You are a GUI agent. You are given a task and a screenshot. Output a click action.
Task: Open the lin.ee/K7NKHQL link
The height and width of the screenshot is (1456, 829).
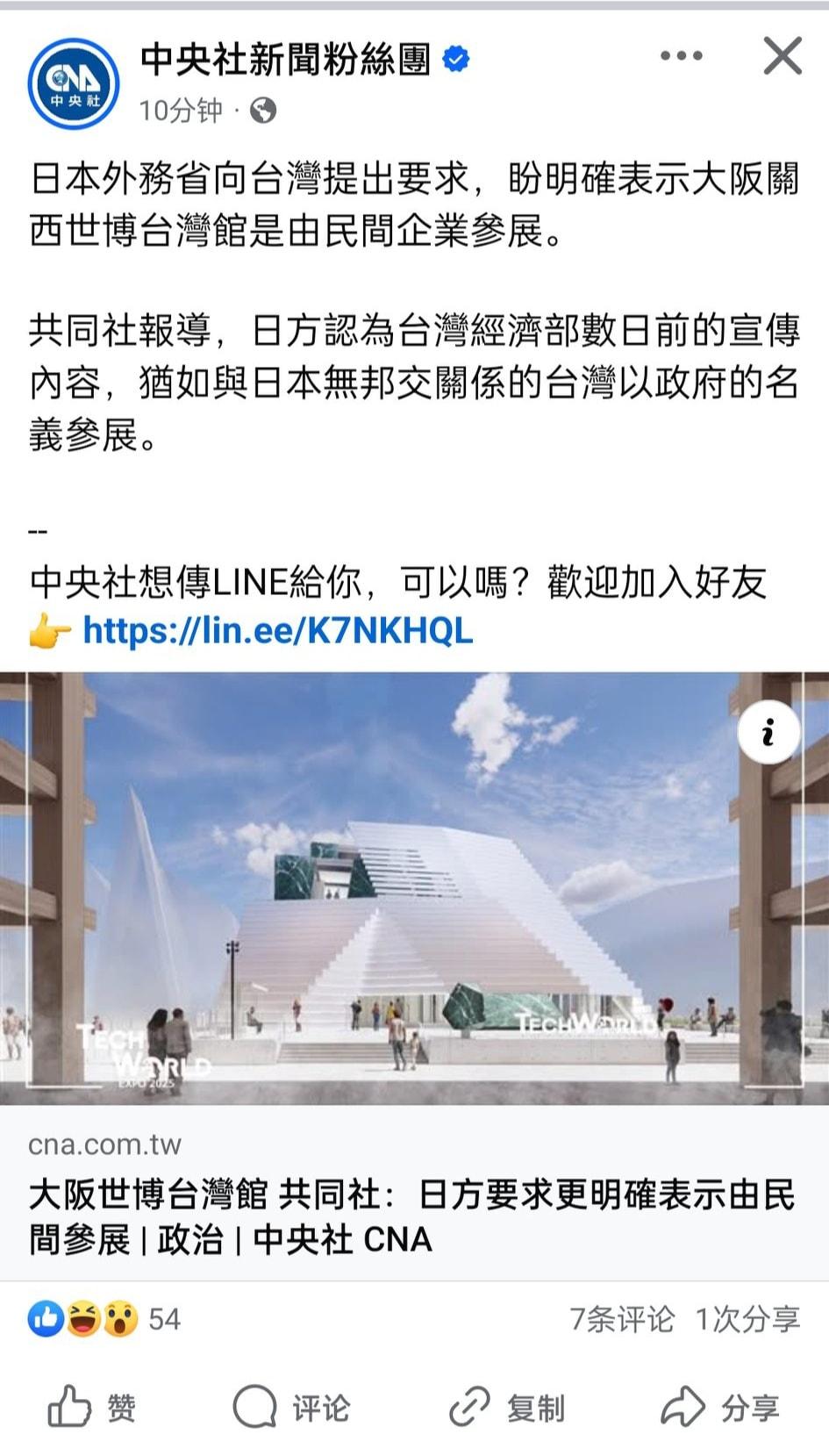coord(277,630)
